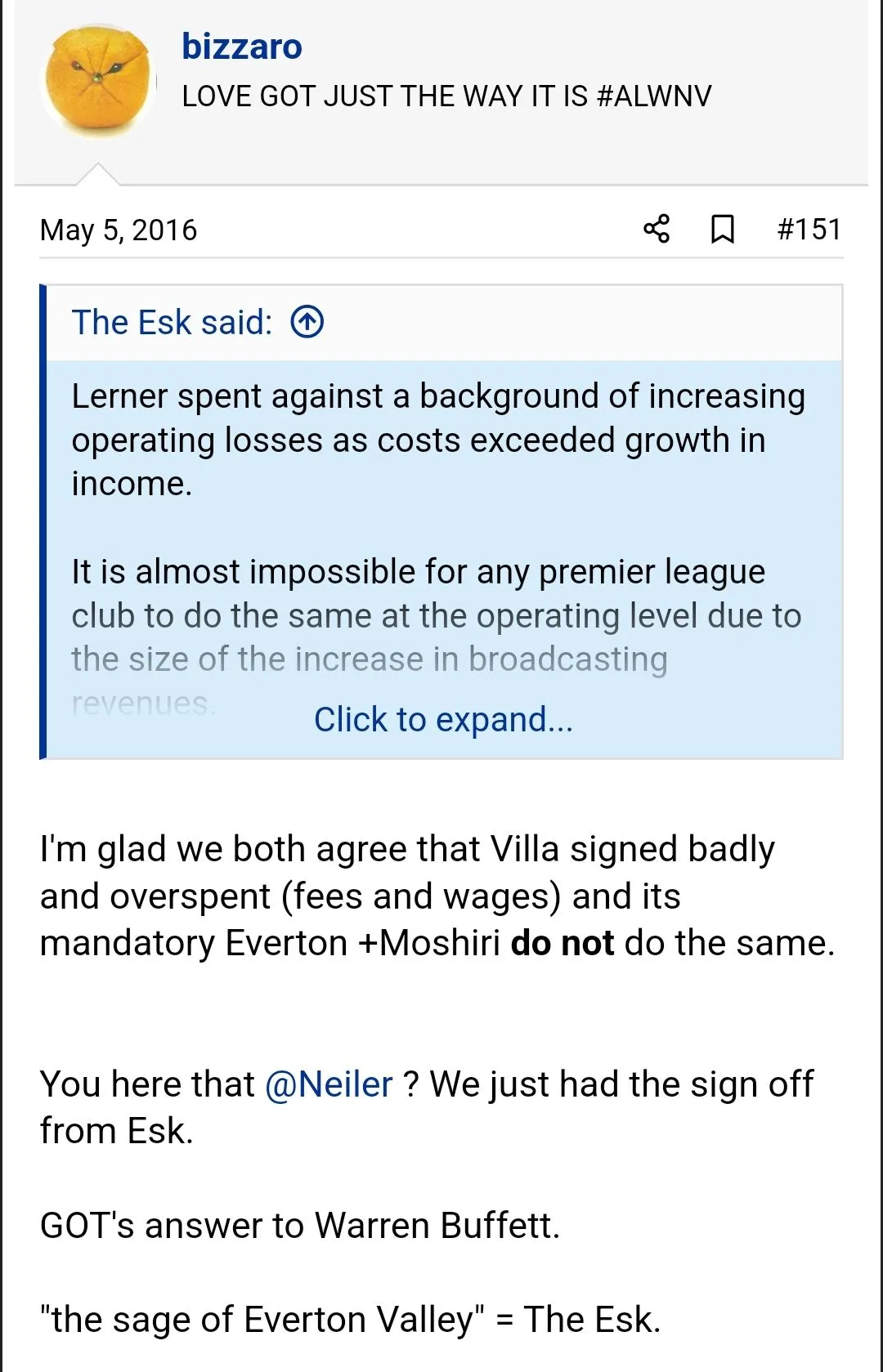The image size is (883, 1372).
Task: Open the @Neiler mention link
Action: coord(329,1084)
